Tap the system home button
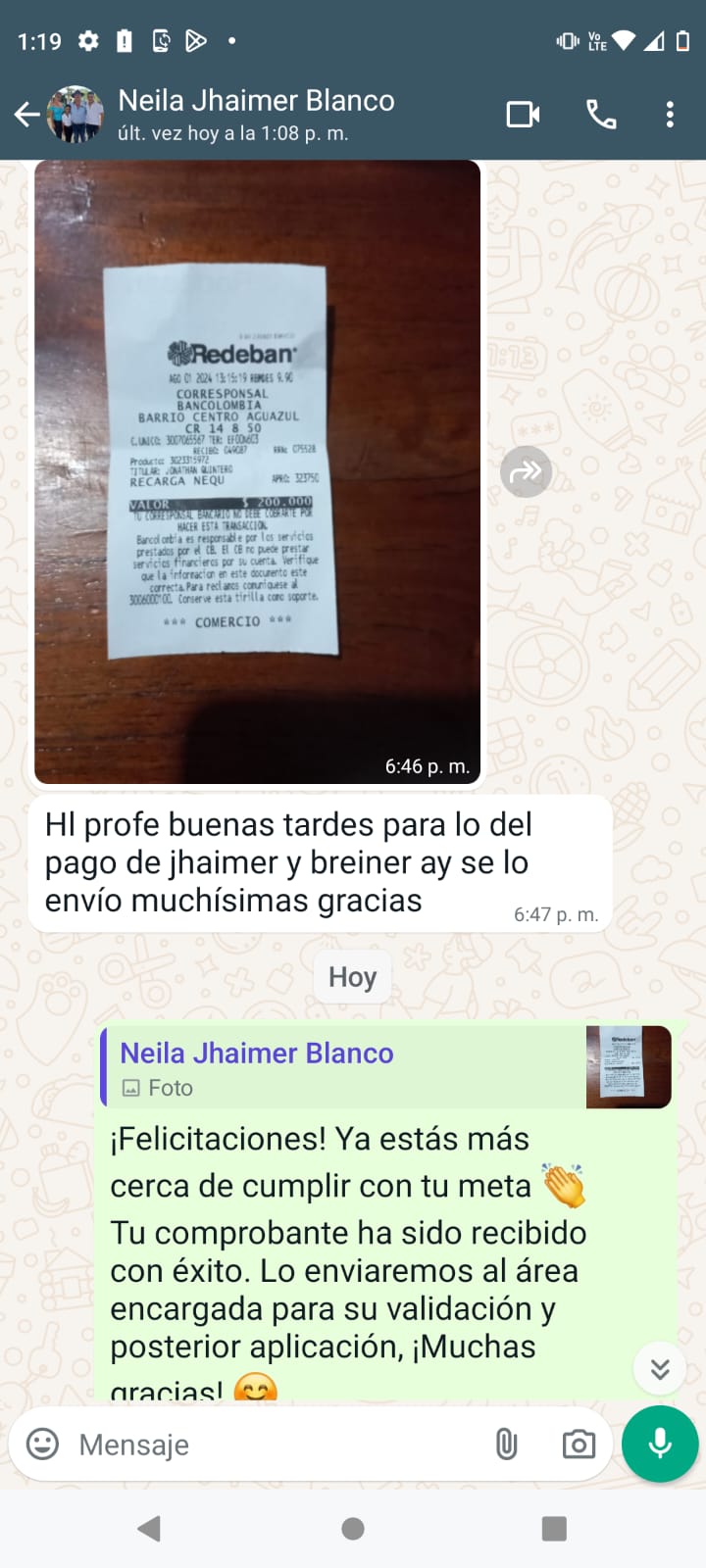 pyautogui.click(x=353, y=1529)
